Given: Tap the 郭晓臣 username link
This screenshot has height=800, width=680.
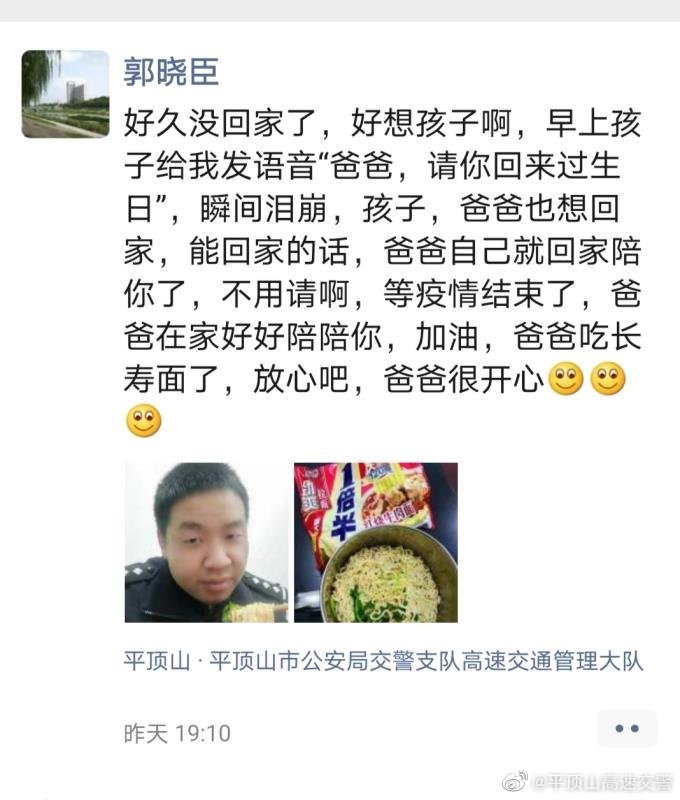Looking at the screenshot, I should pyautogui.click(x=170, y=72).
